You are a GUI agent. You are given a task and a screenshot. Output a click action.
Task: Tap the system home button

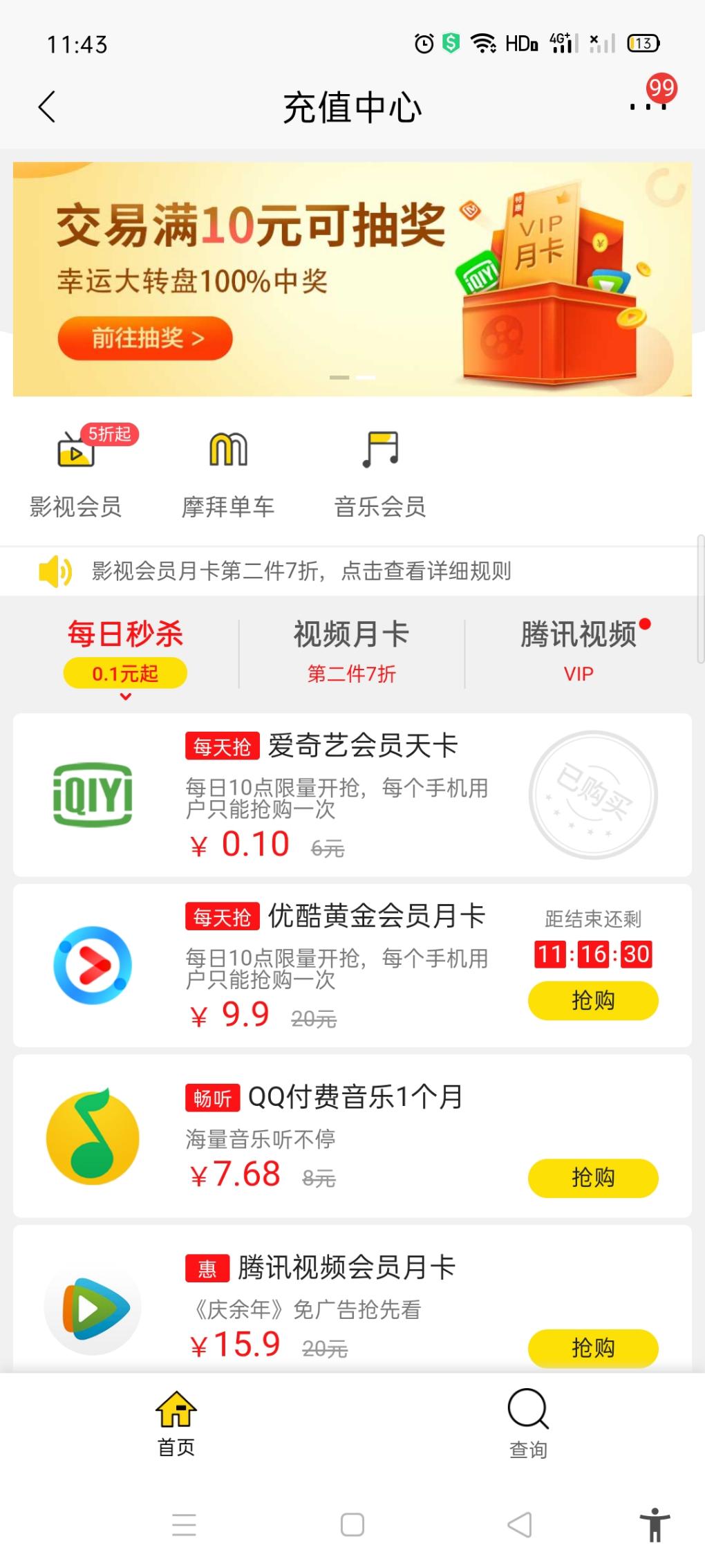click(x=352, y=1524)
